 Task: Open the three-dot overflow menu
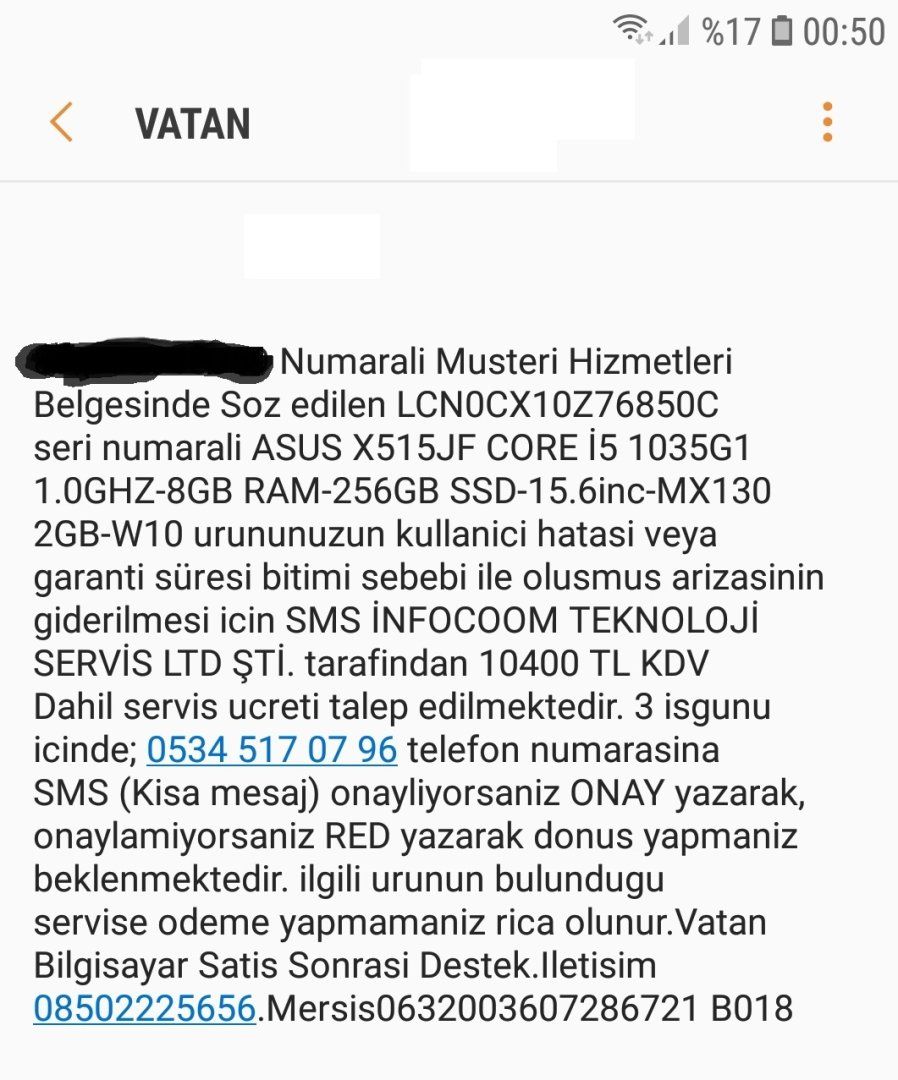827,122
